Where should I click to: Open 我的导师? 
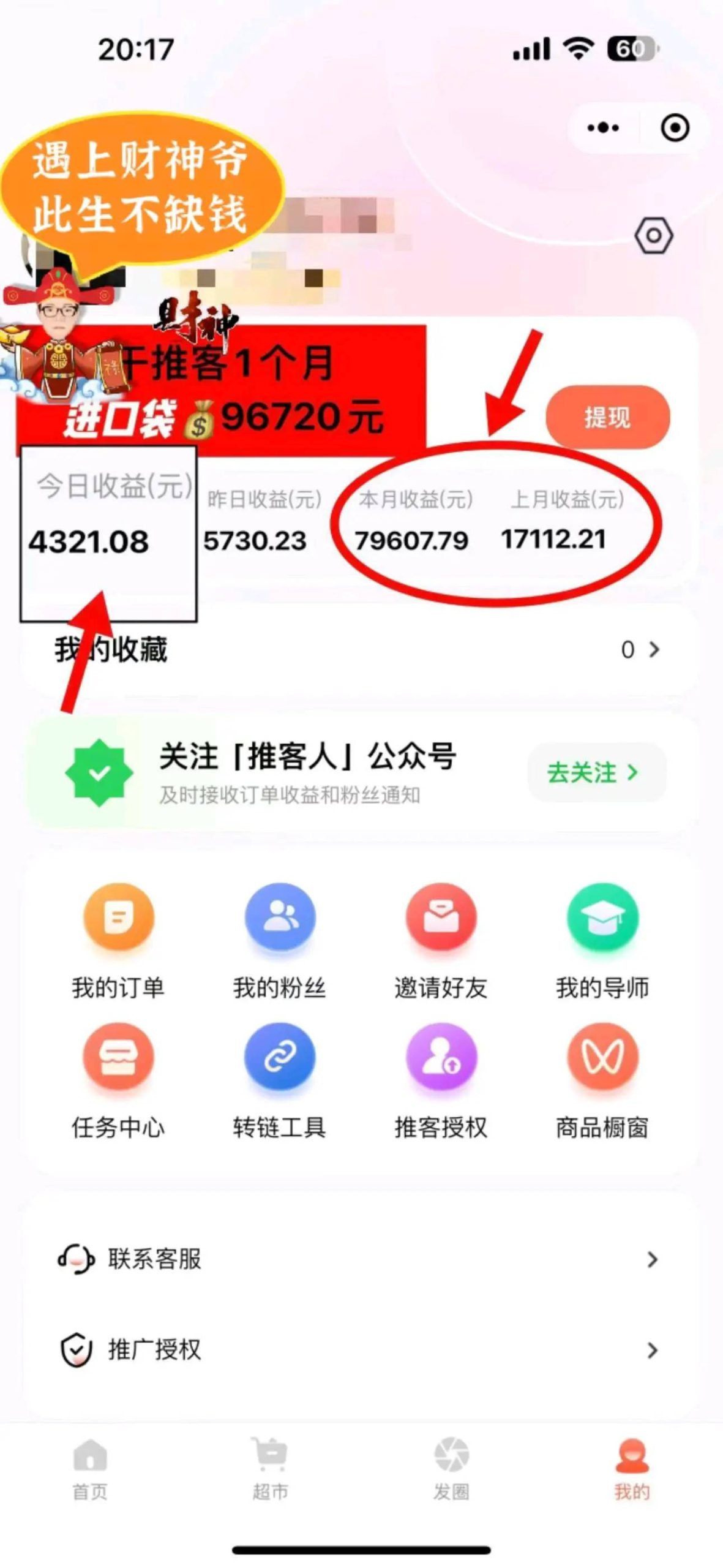602,938
